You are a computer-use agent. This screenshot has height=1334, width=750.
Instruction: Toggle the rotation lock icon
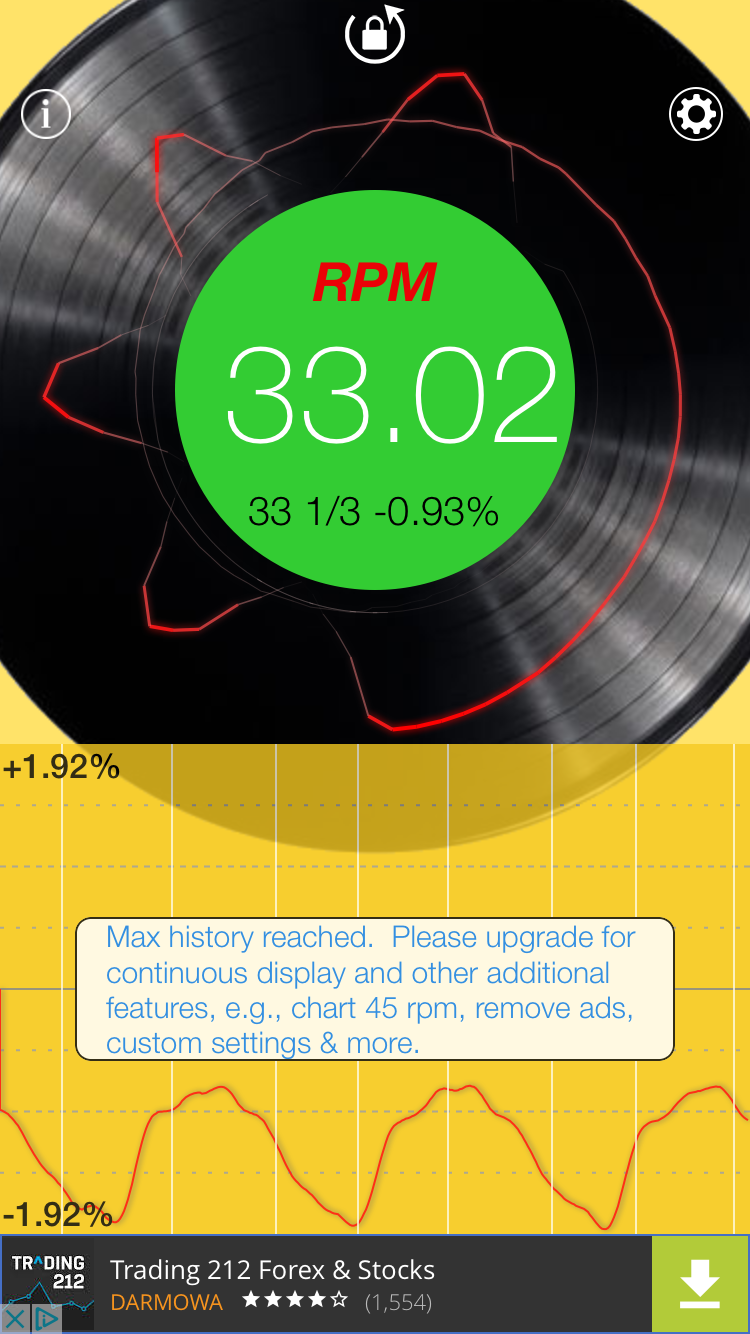pyautogui.click(x=375, y=34)
